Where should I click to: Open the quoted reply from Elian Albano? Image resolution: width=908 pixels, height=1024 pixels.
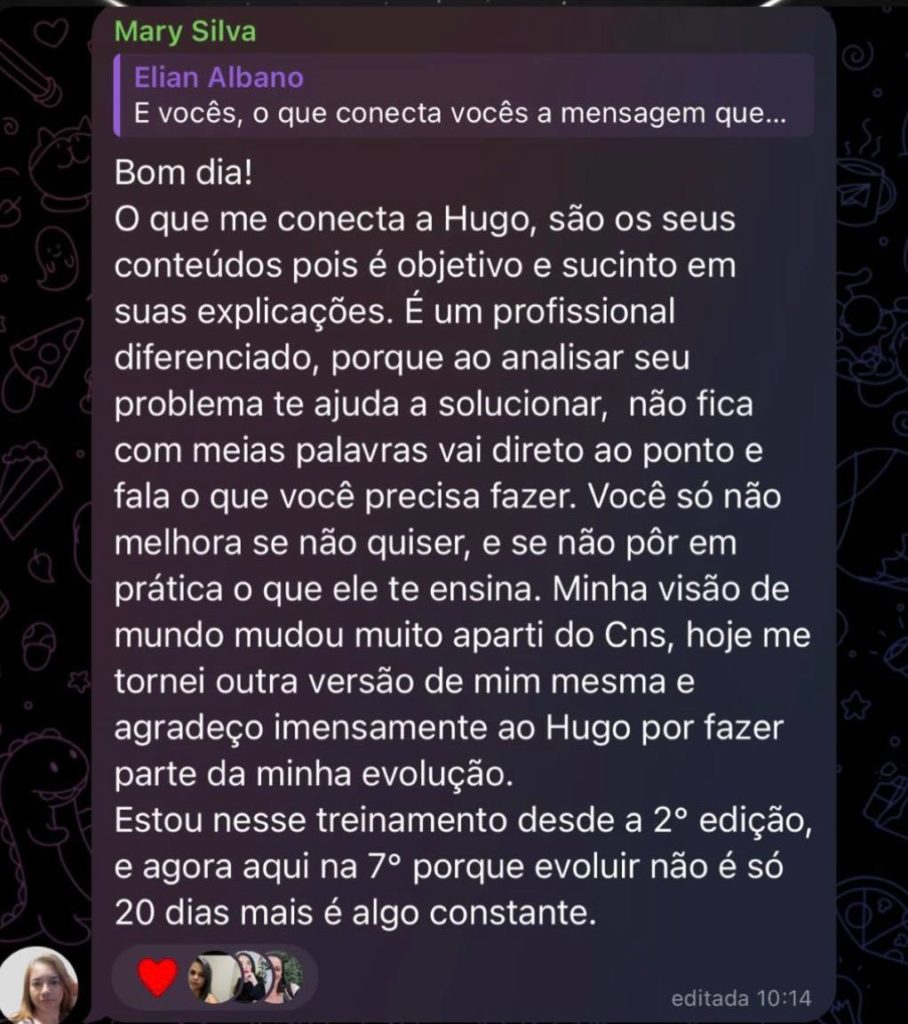462,96
